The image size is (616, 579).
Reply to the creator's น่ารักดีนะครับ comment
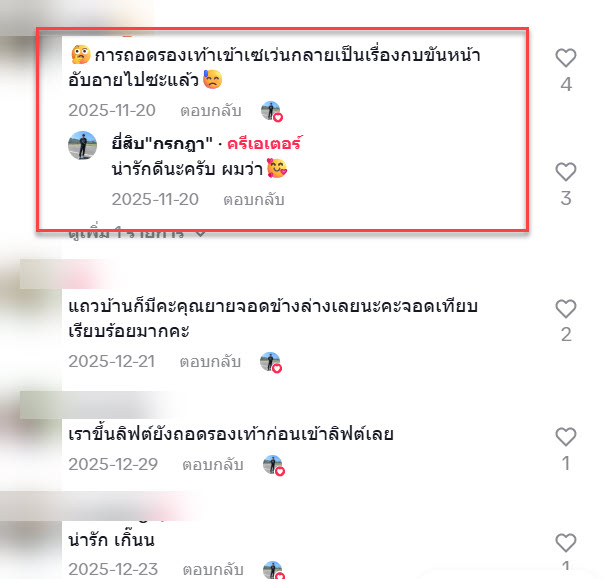(254, 199)
